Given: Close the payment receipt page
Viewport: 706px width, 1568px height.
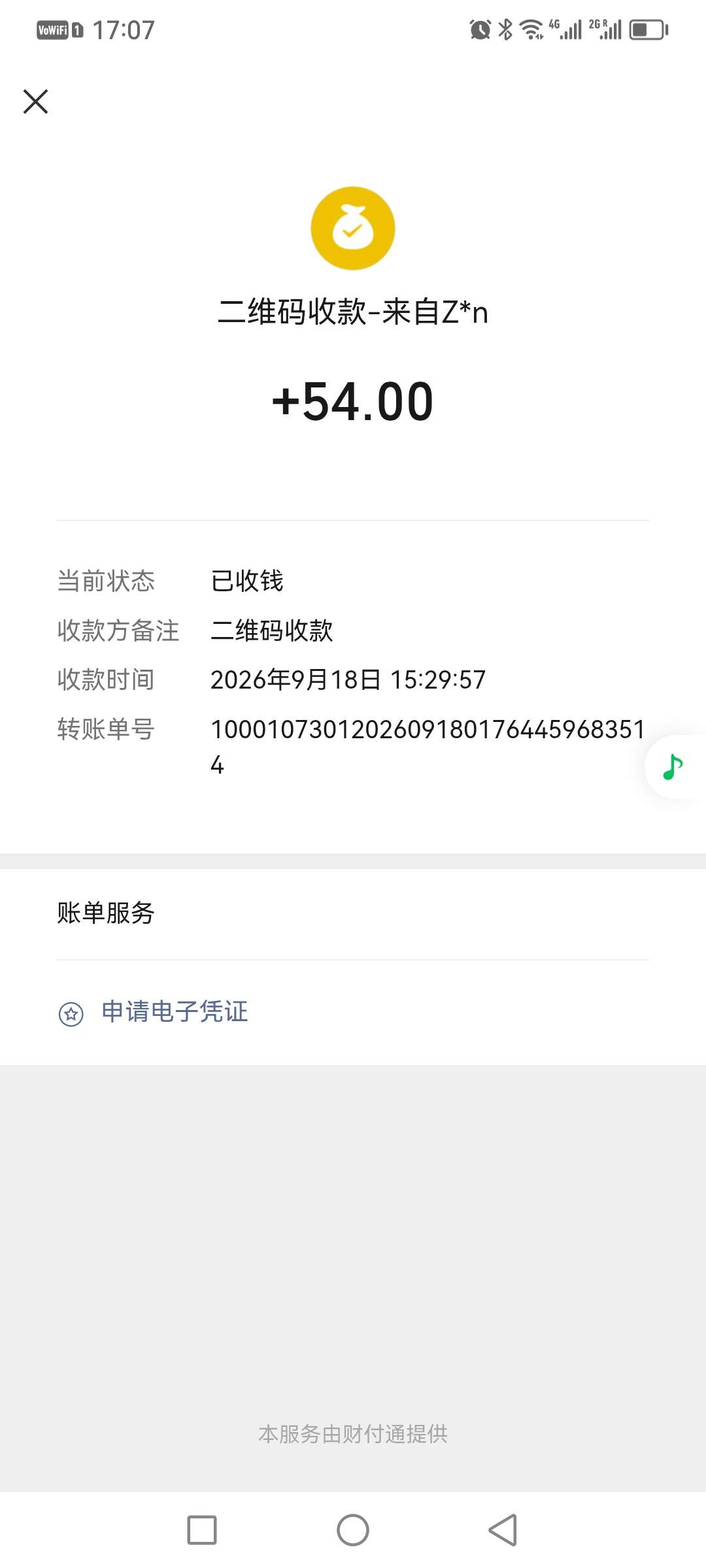Looking at the screenshot, I should click(x=36, y=102).
